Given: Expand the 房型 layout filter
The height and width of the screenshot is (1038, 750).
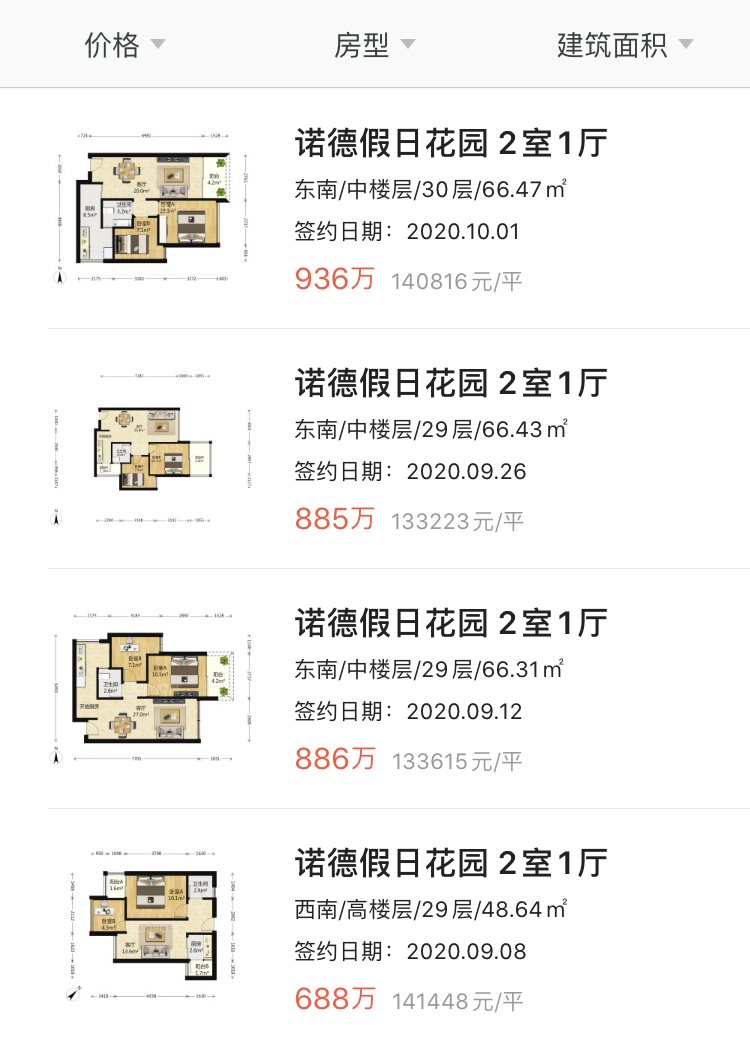Looking at the screenshot, I should 374,45.
